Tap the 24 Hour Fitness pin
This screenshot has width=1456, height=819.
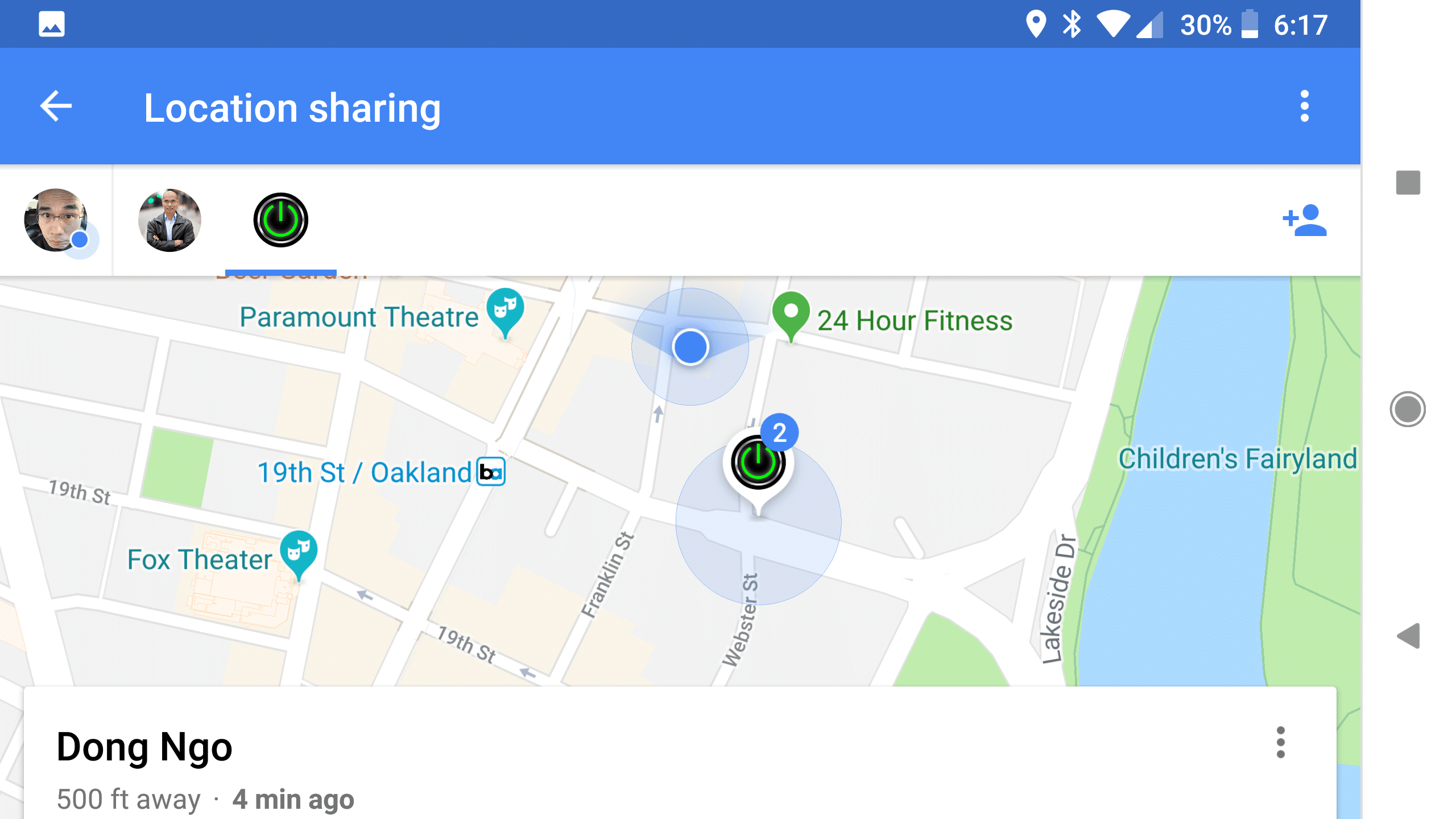791,314
